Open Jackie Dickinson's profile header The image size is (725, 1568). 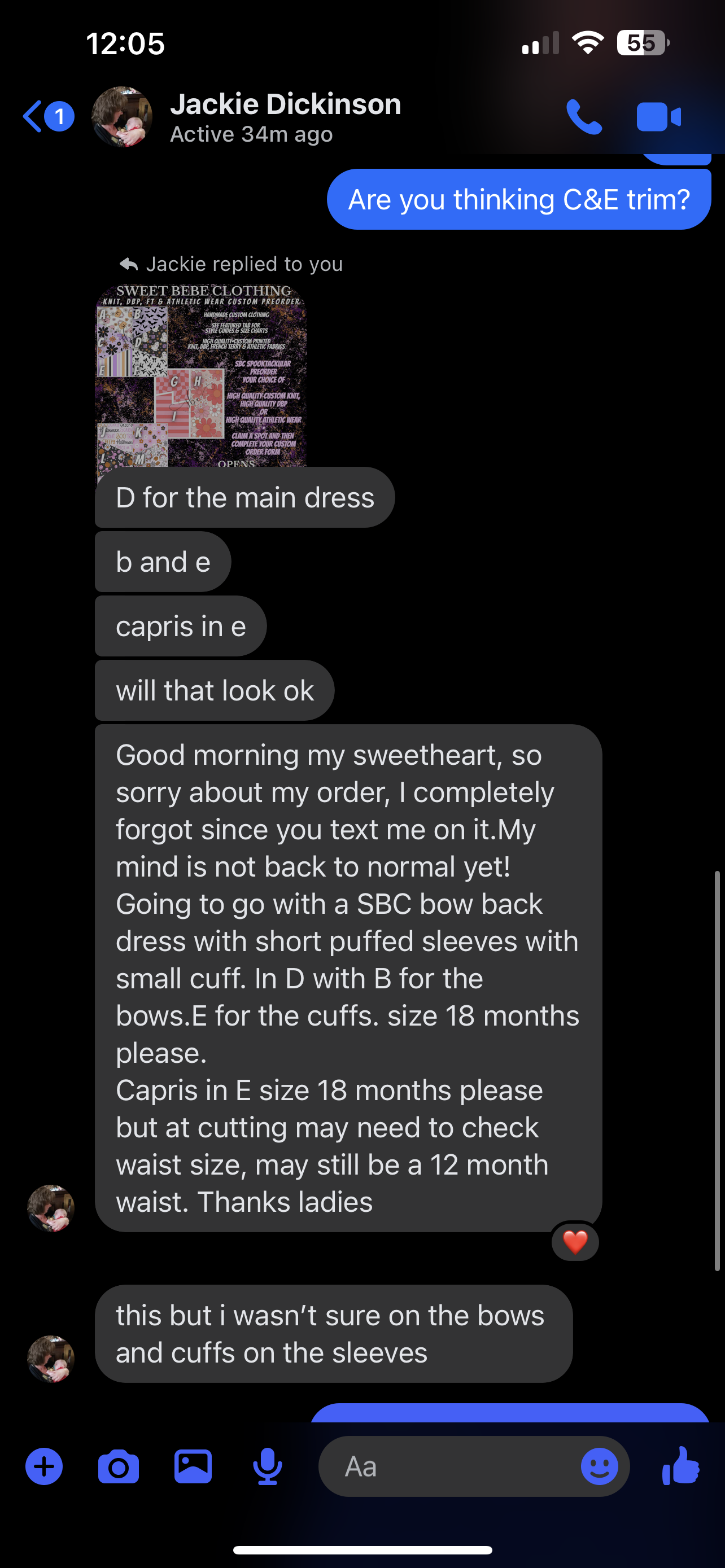[x=285, y=116]
